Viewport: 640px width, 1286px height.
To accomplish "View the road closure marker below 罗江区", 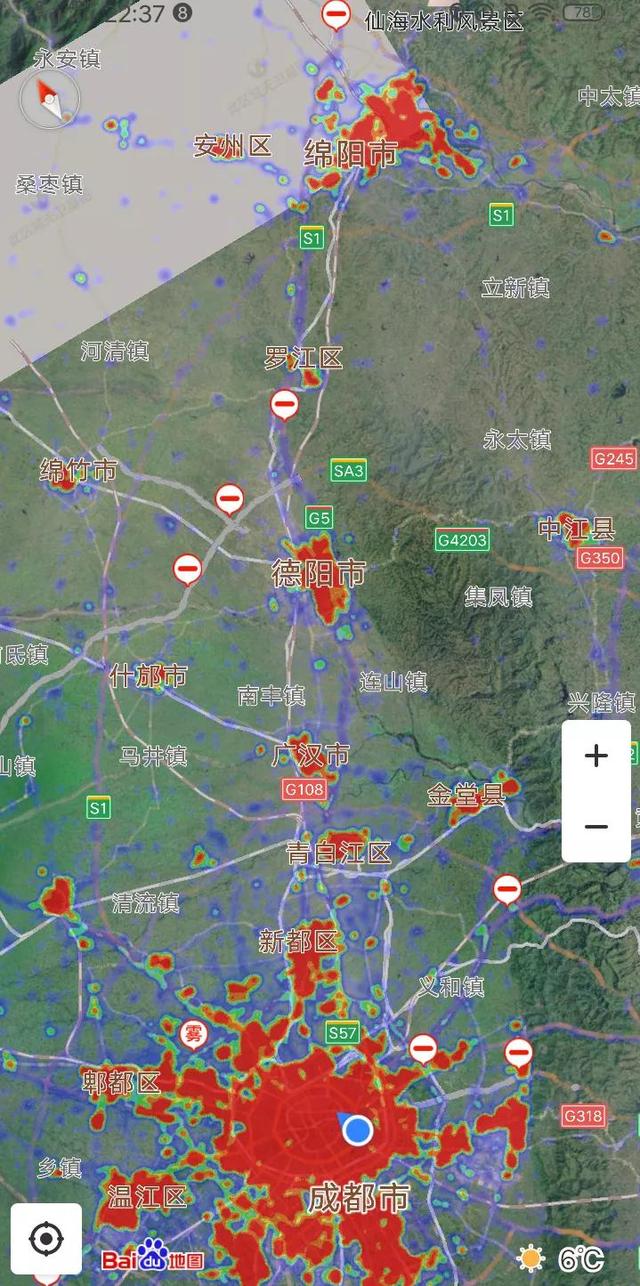I will 285,405.
